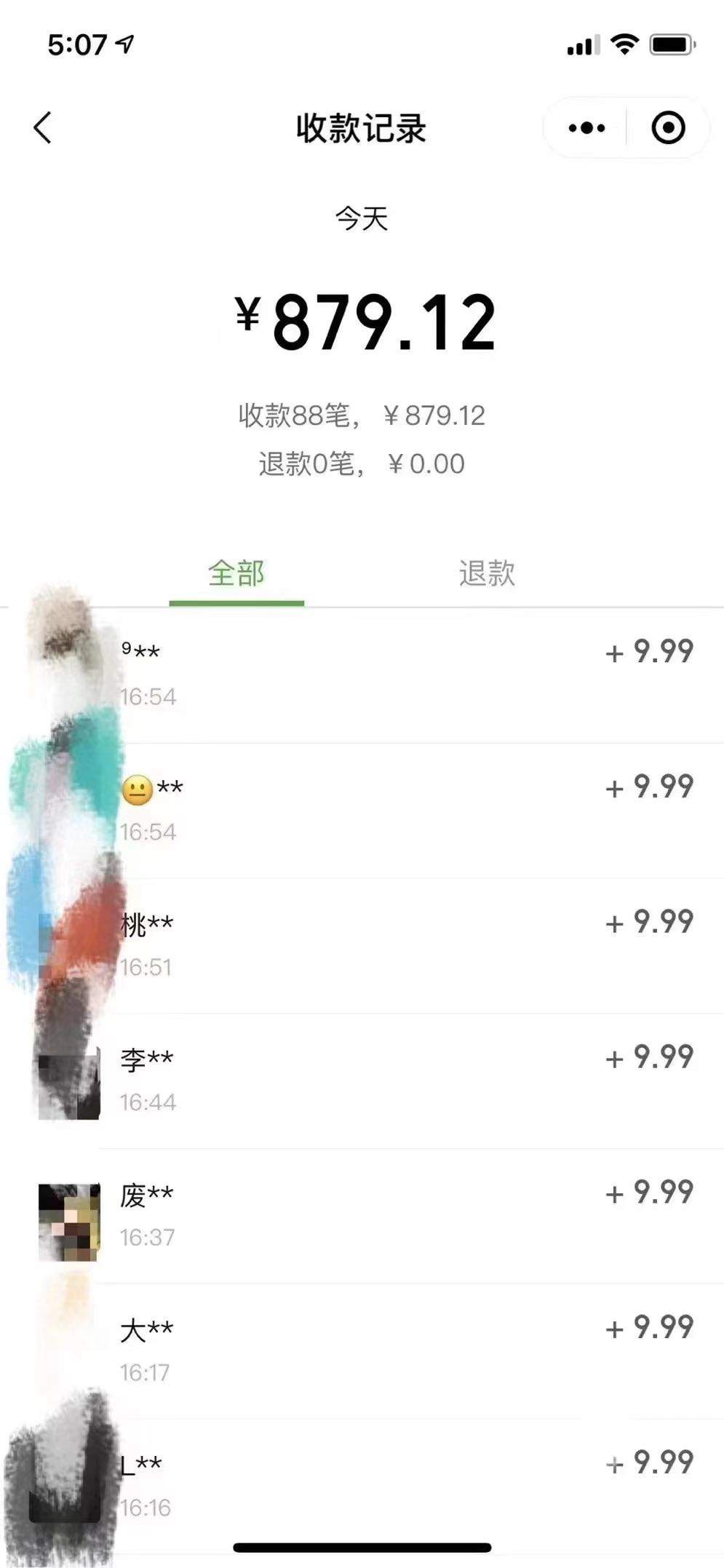Close the mini program with circle button
This screenshot has height=1568, width=724.
coord(668,128)
